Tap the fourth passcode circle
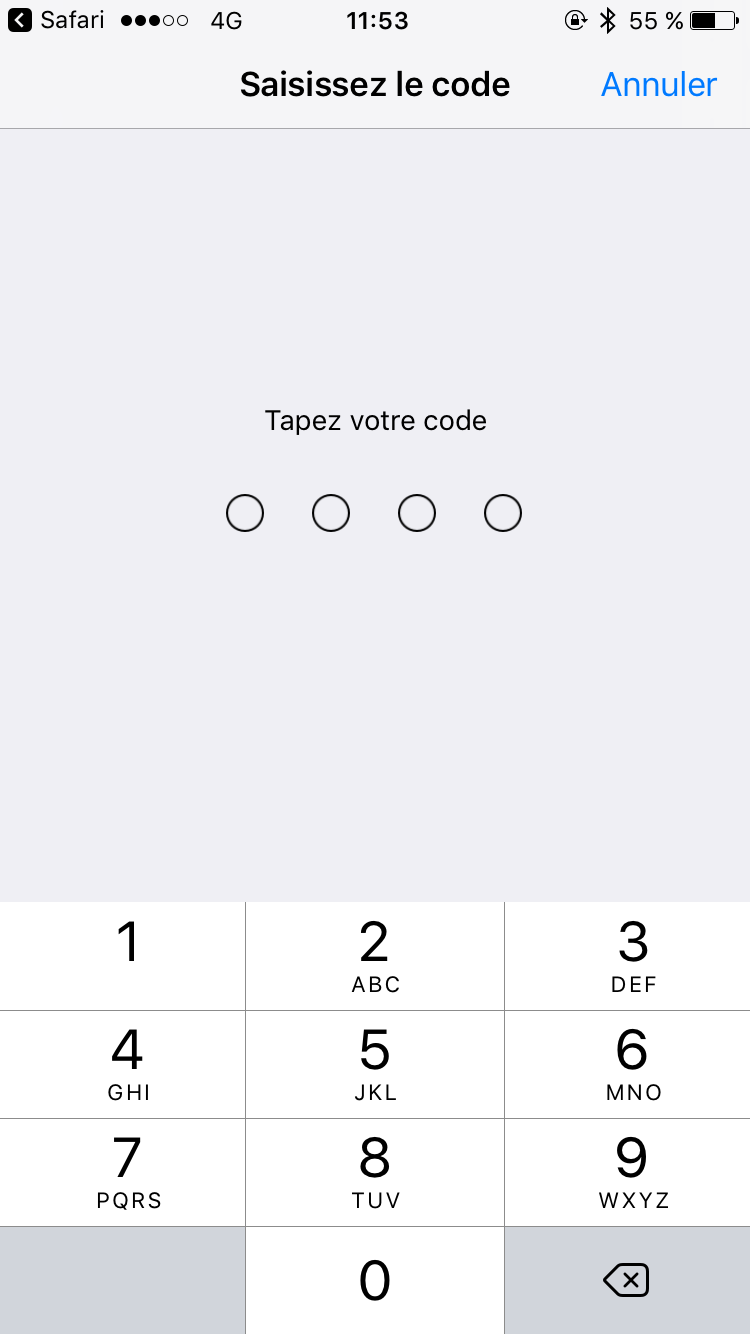 [x=503, y=513]
